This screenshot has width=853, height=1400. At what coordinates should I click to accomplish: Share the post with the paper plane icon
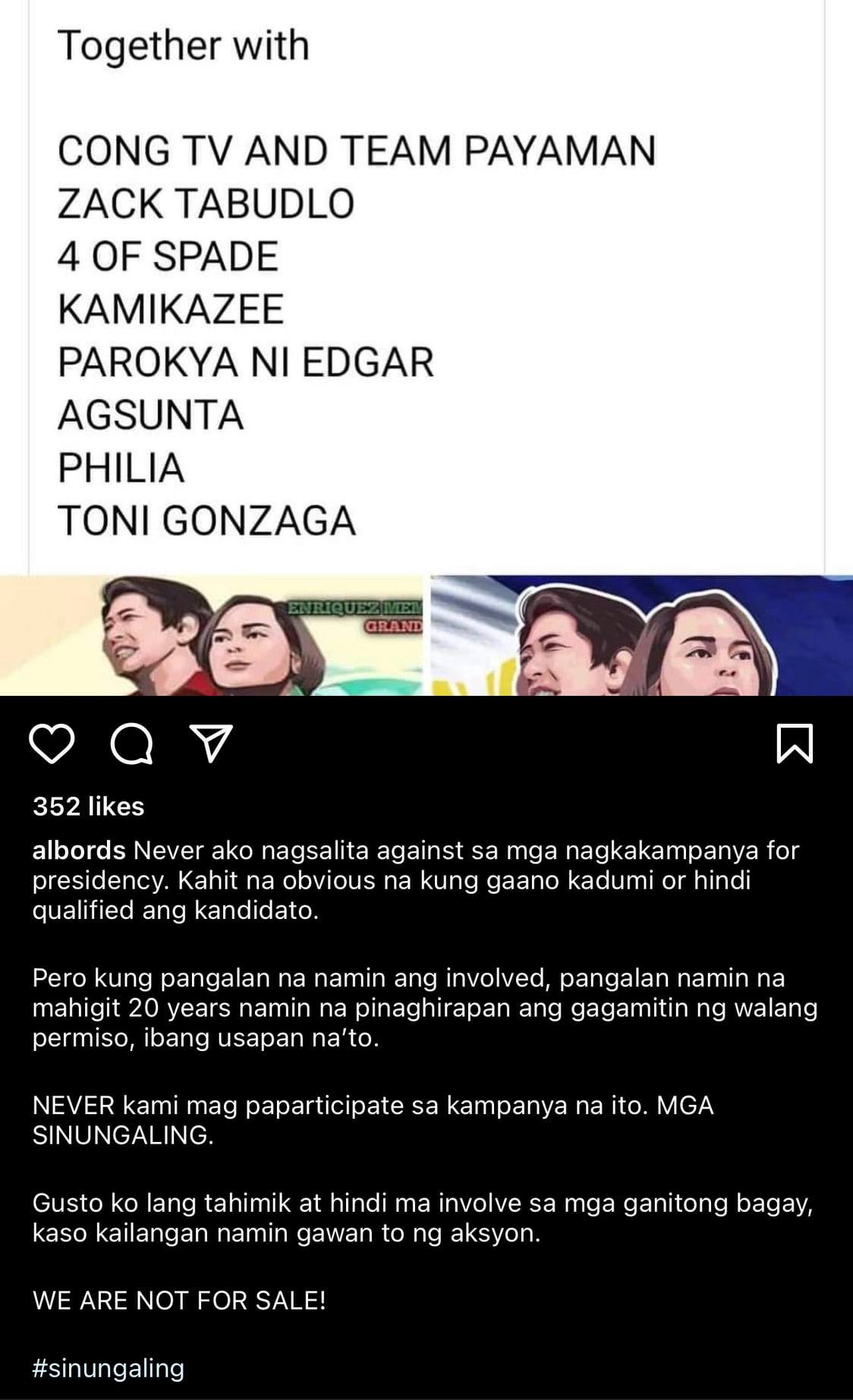(210, 744)
